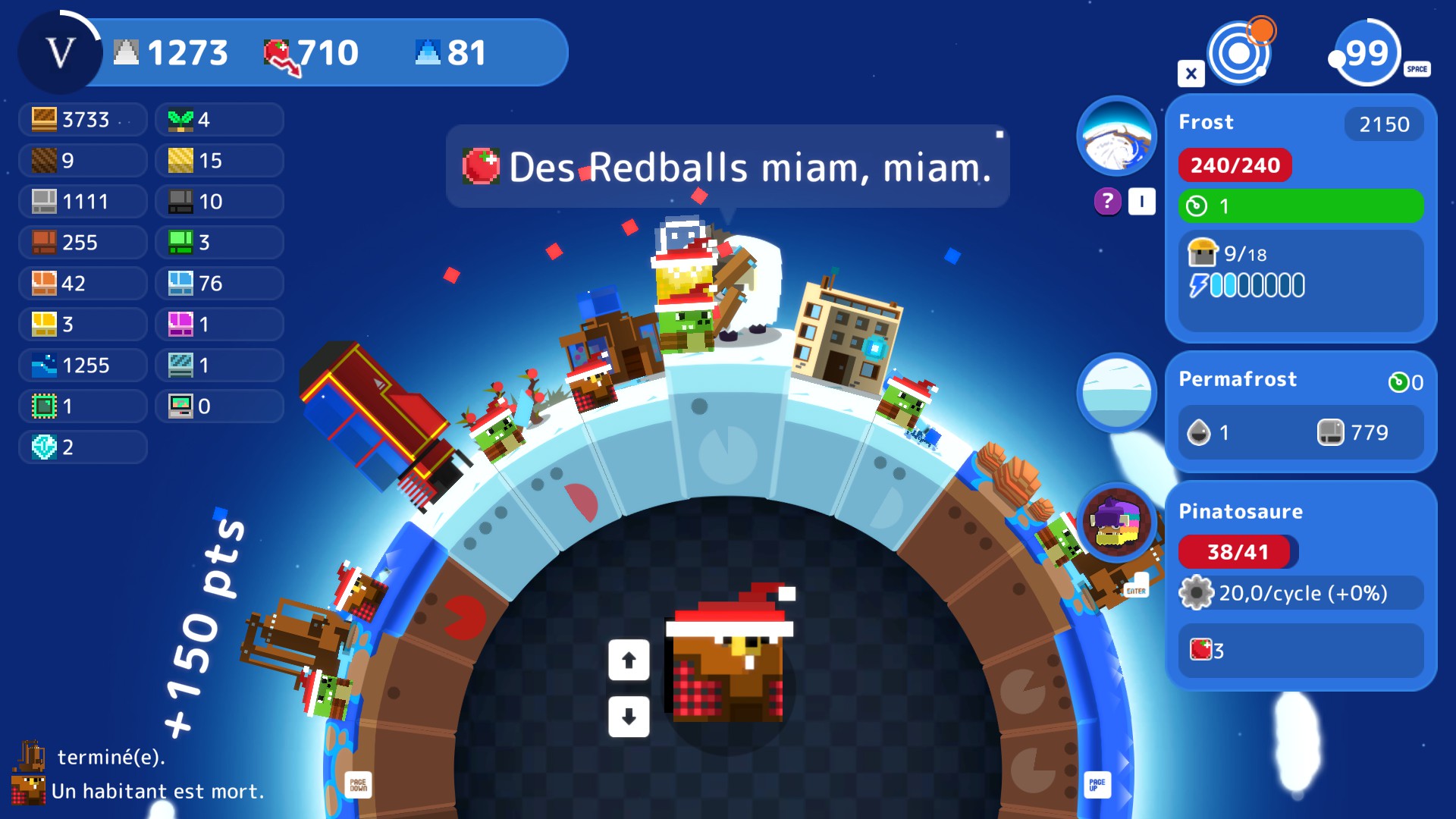The width and height of the screenshot is (1456, 819).
Task: Tap the down arrow button
Action: (629, 717)
